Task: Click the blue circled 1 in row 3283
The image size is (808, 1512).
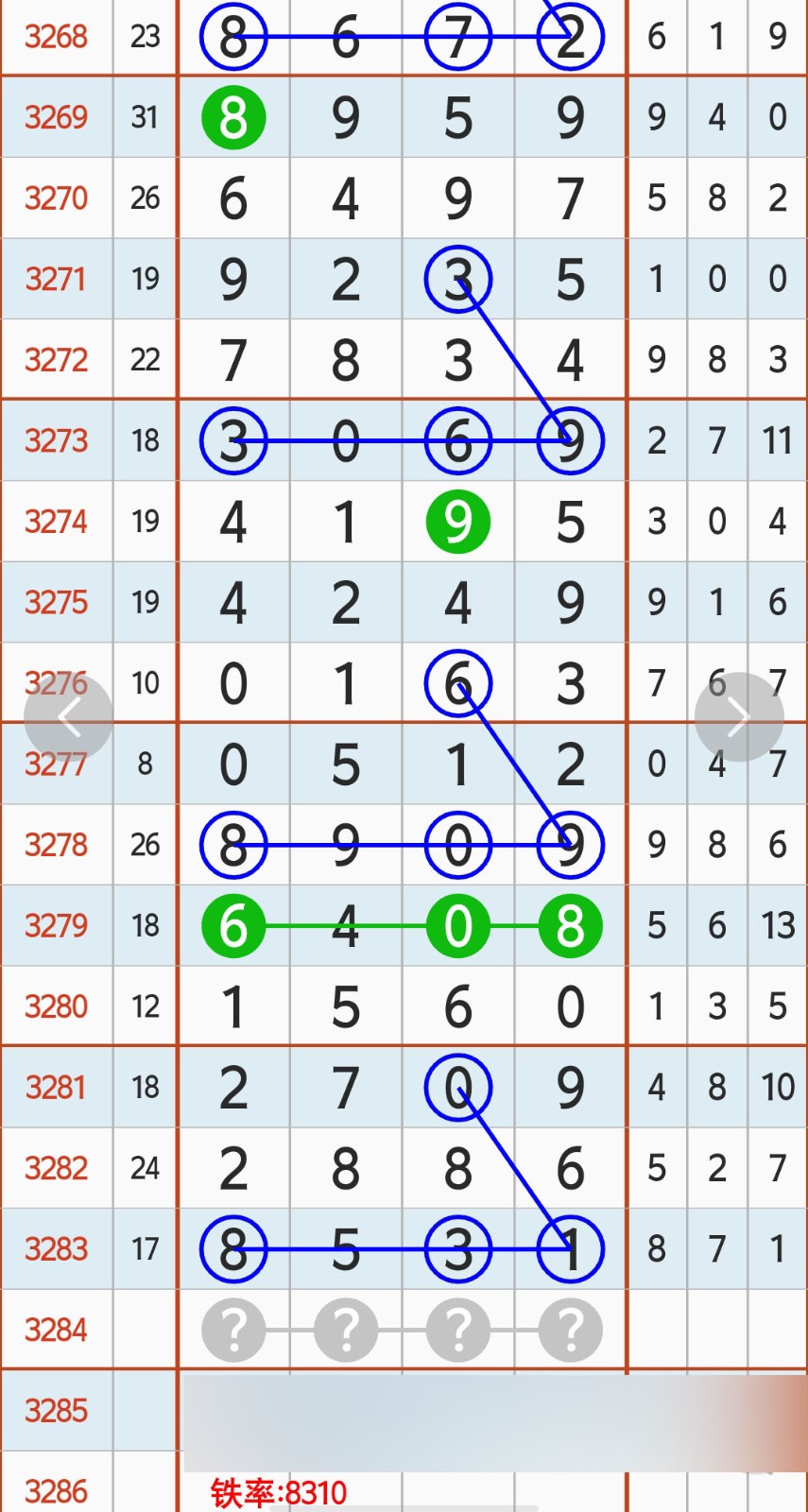Action: (x=569, y=1248)
